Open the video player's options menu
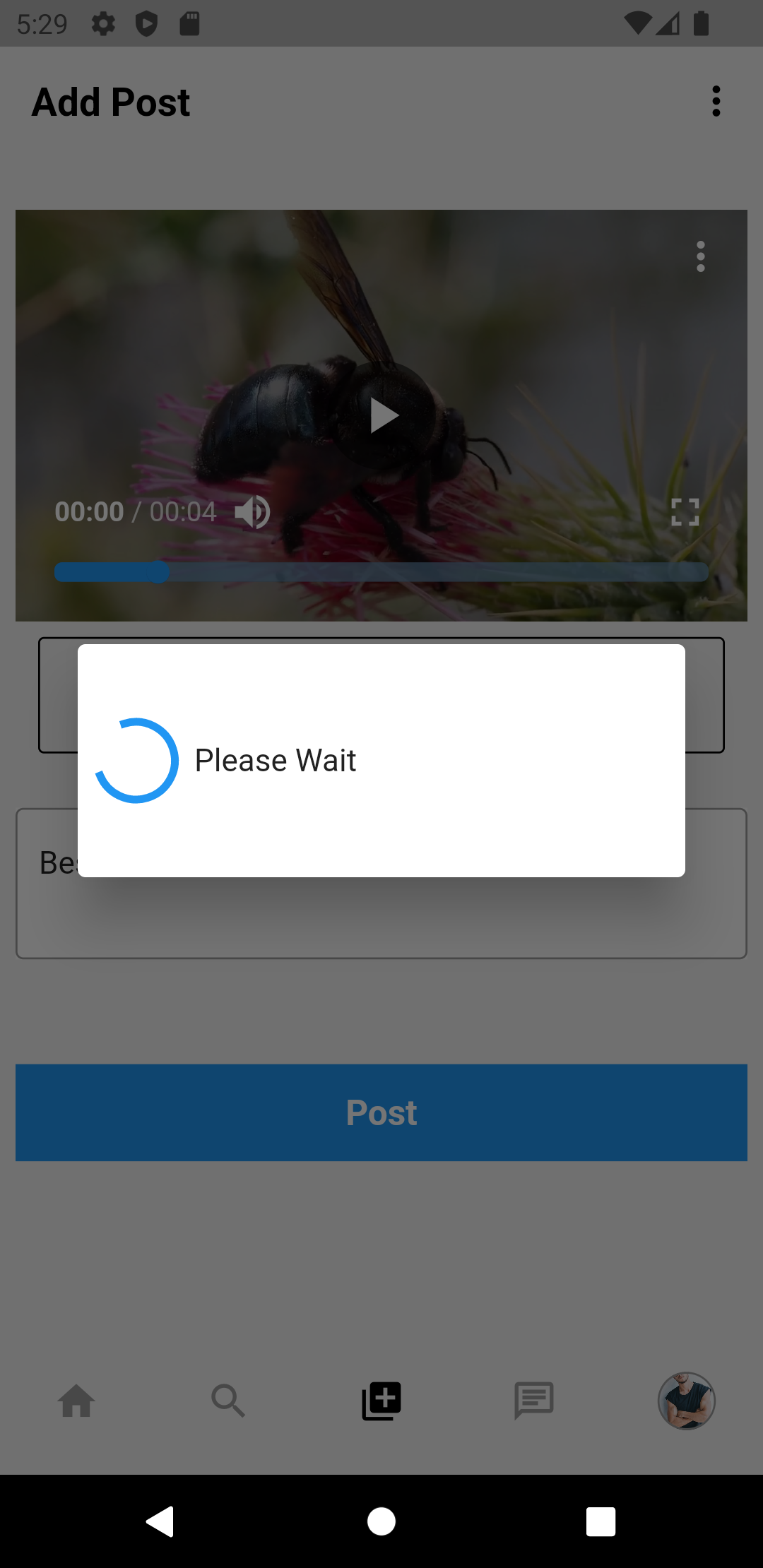The width and height of the screenshot is (763, 1568). tap(701, 256)
